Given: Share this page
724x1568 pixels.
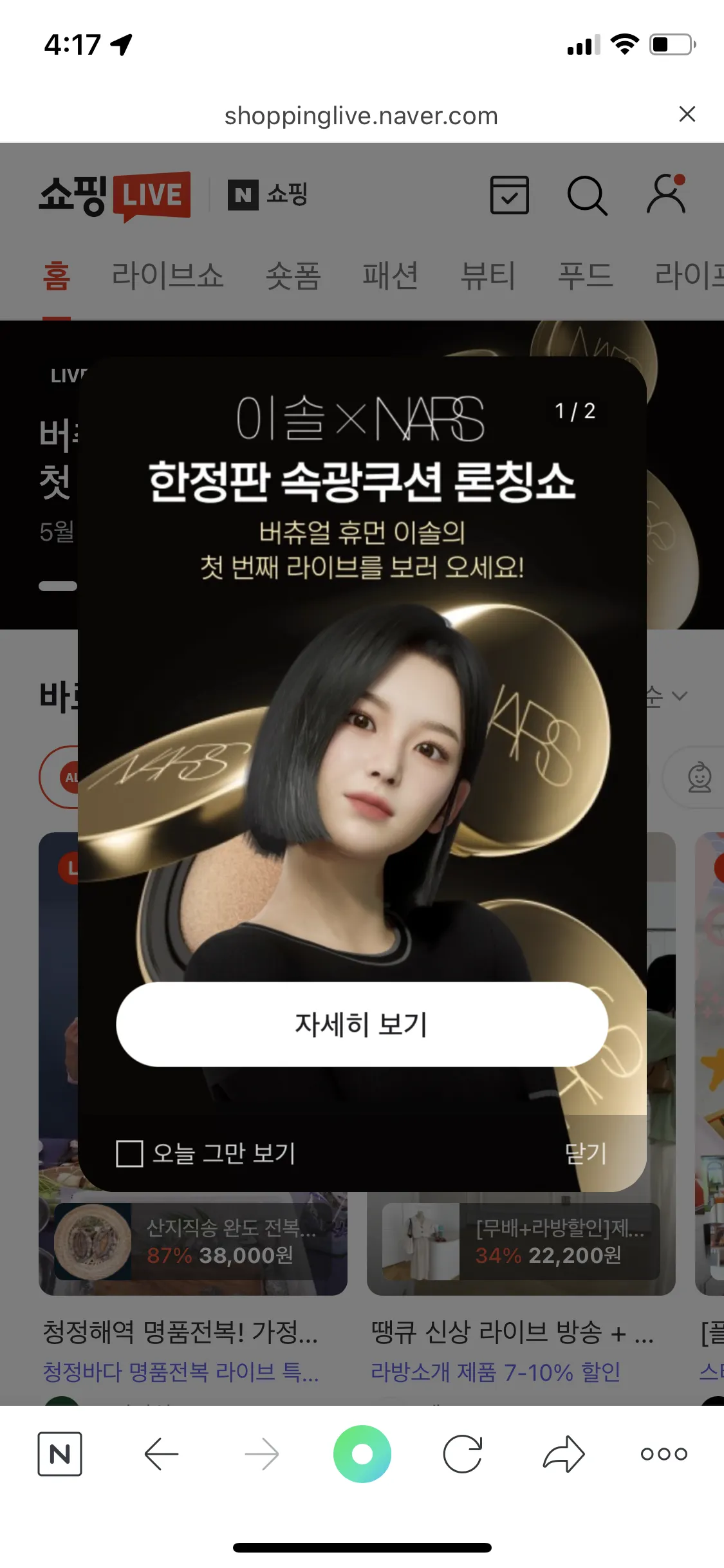Looking at the screenshot, I should point(564,1454).
